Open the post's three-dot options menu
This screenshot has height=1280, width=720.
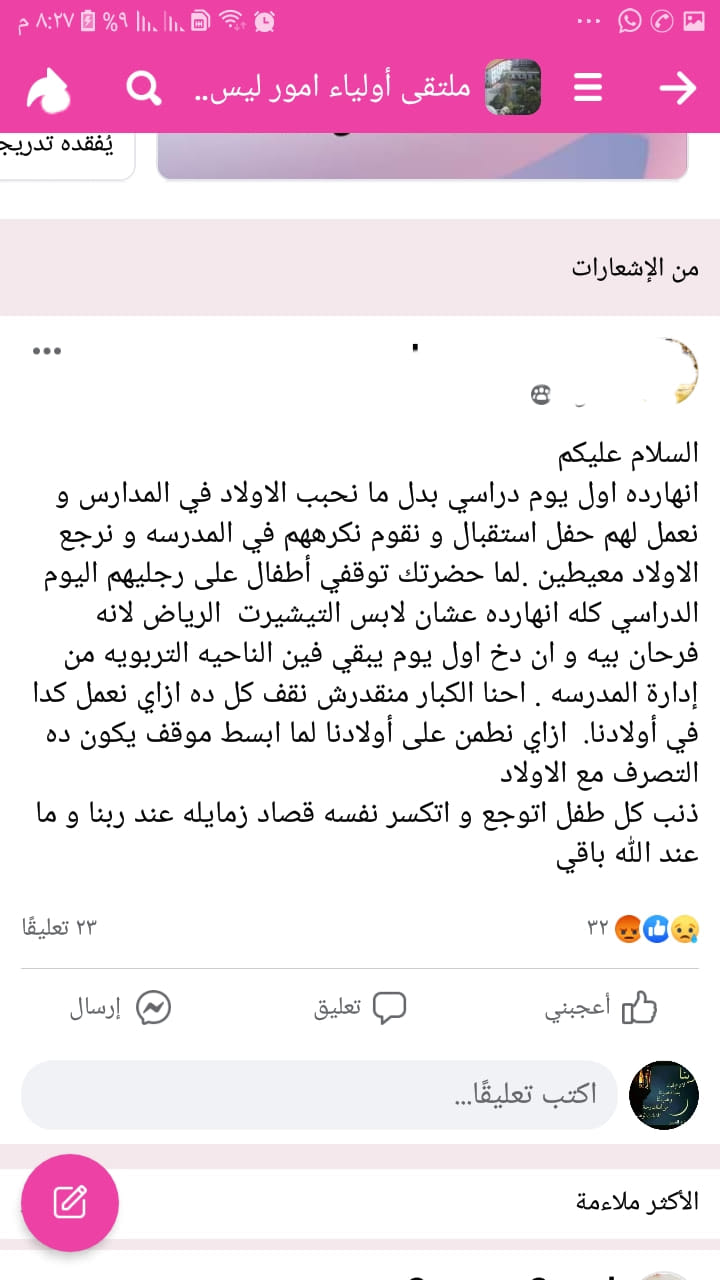pos(47,351)
